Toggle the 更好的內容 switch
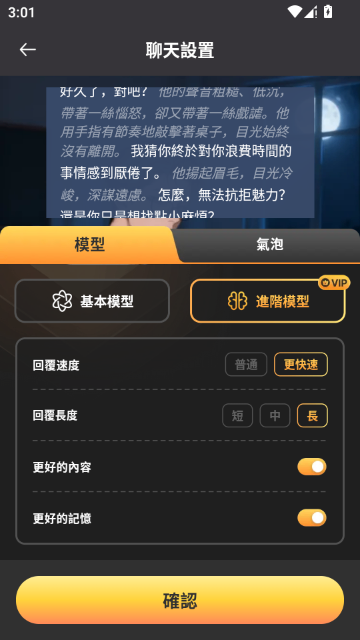Image resolution: width=360 pixels, height=640 pixels. [x=312, y=467]
